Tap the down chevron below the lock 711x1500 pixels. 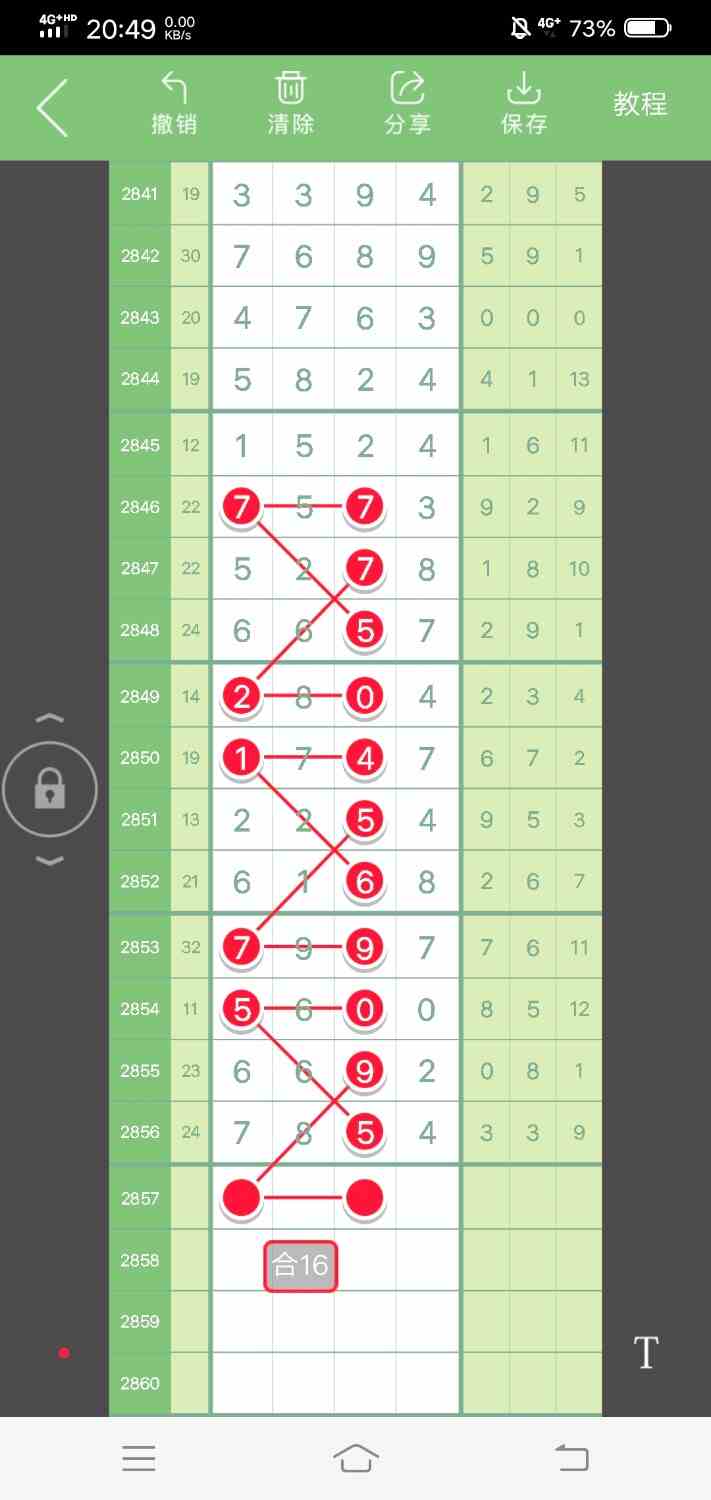[50, 861]
